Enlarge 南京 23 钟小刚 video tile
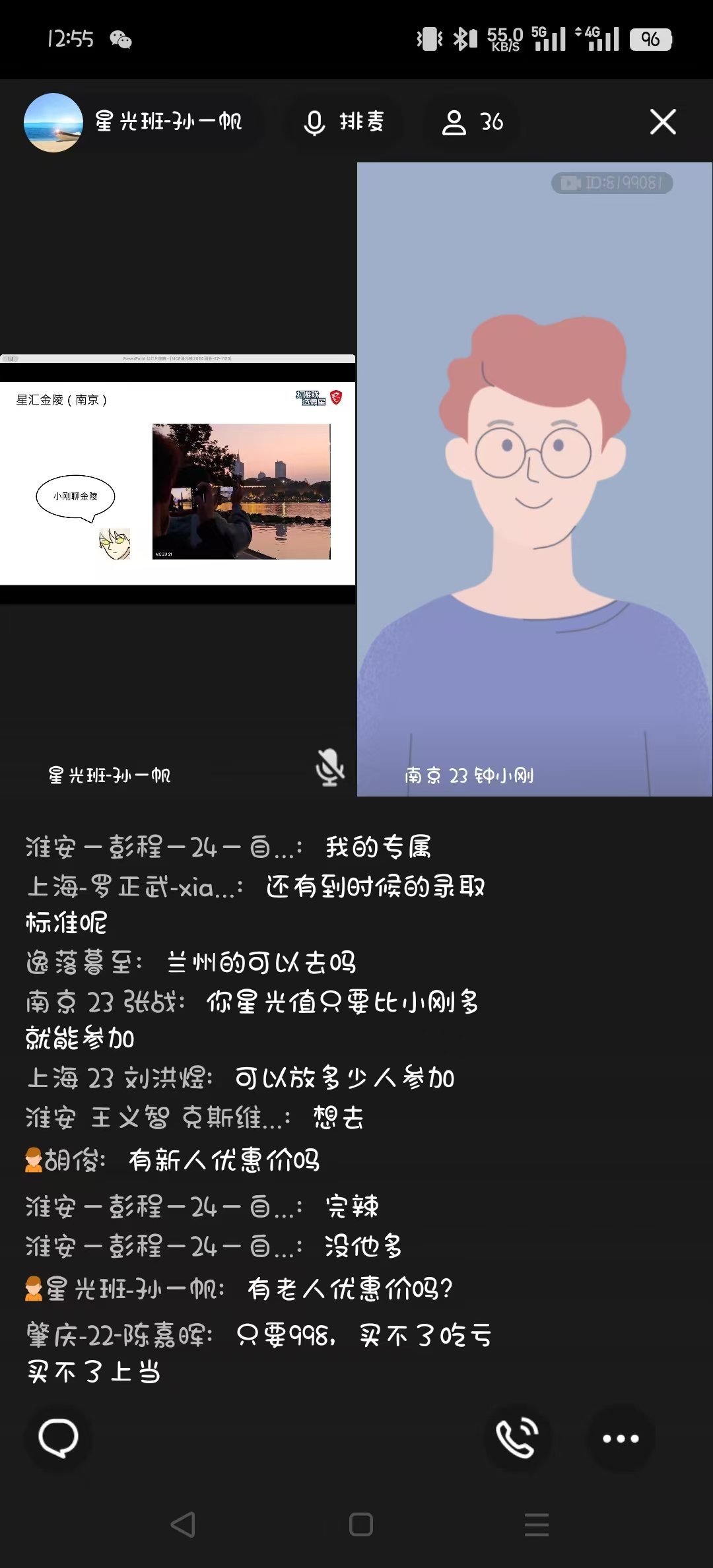 click(x=534, y=480)
